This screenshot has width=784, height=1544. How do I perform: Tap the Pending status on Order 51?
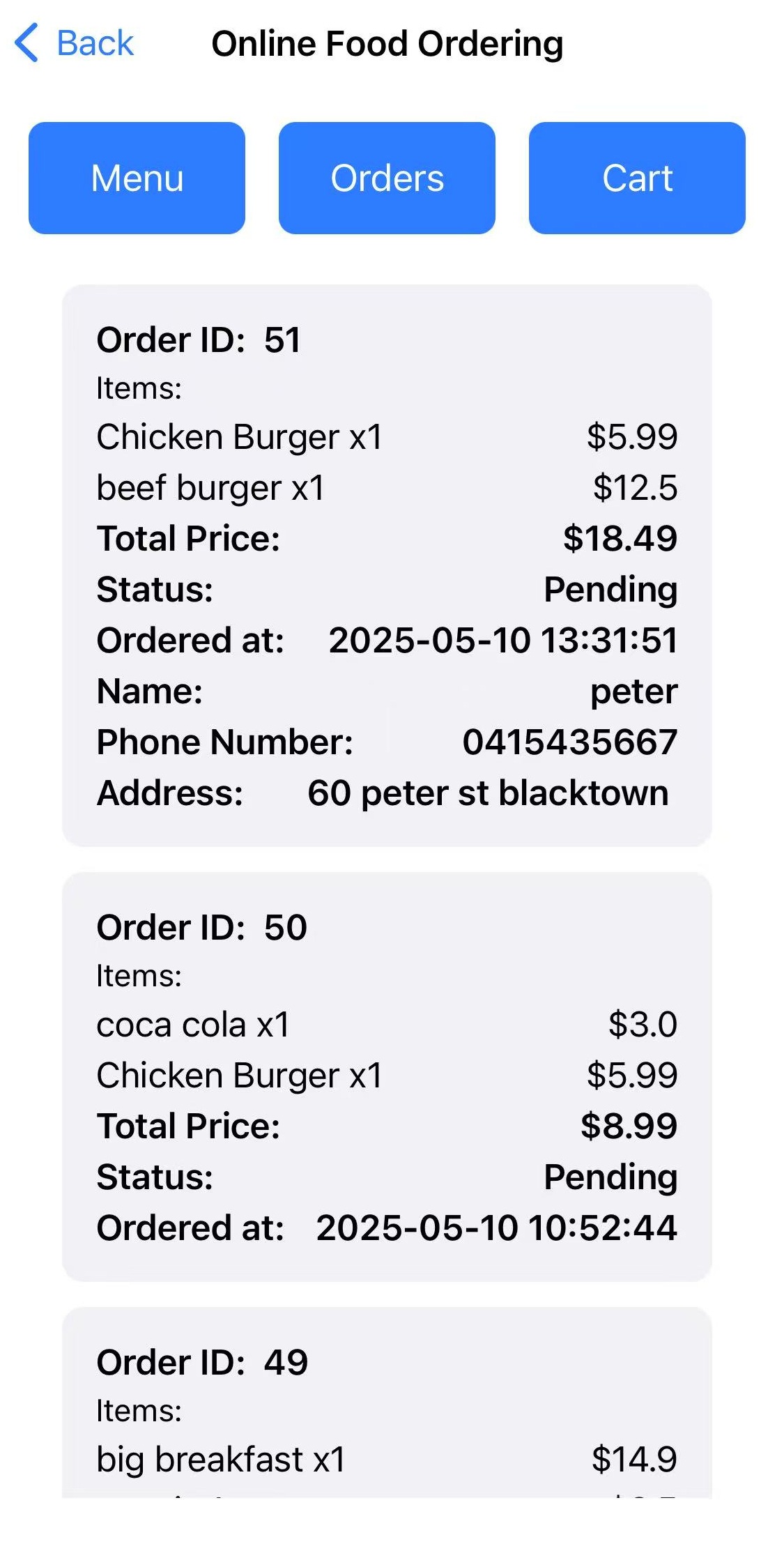(x=610, y=589)
